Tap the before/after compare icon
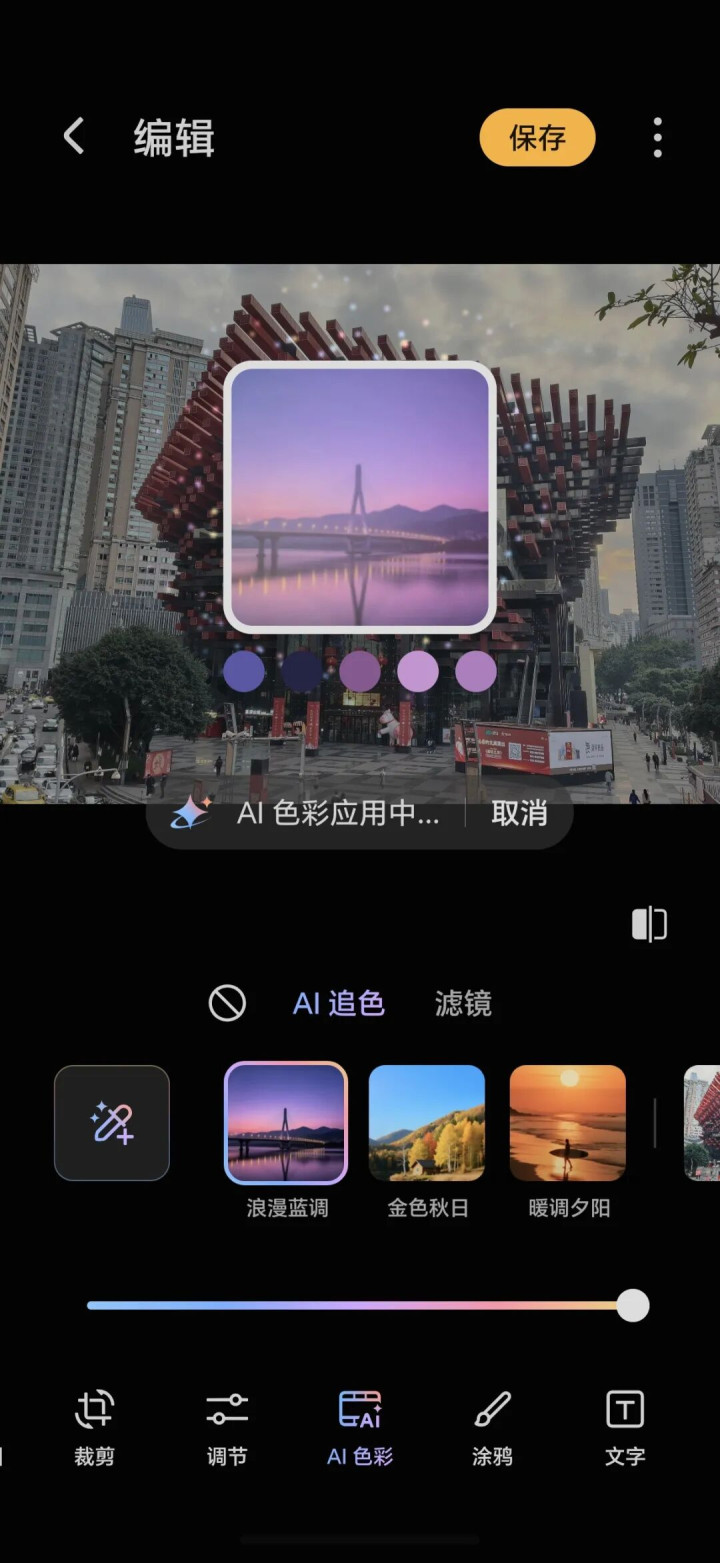The width and height of the screenshot is (720, 1563). 649,924
